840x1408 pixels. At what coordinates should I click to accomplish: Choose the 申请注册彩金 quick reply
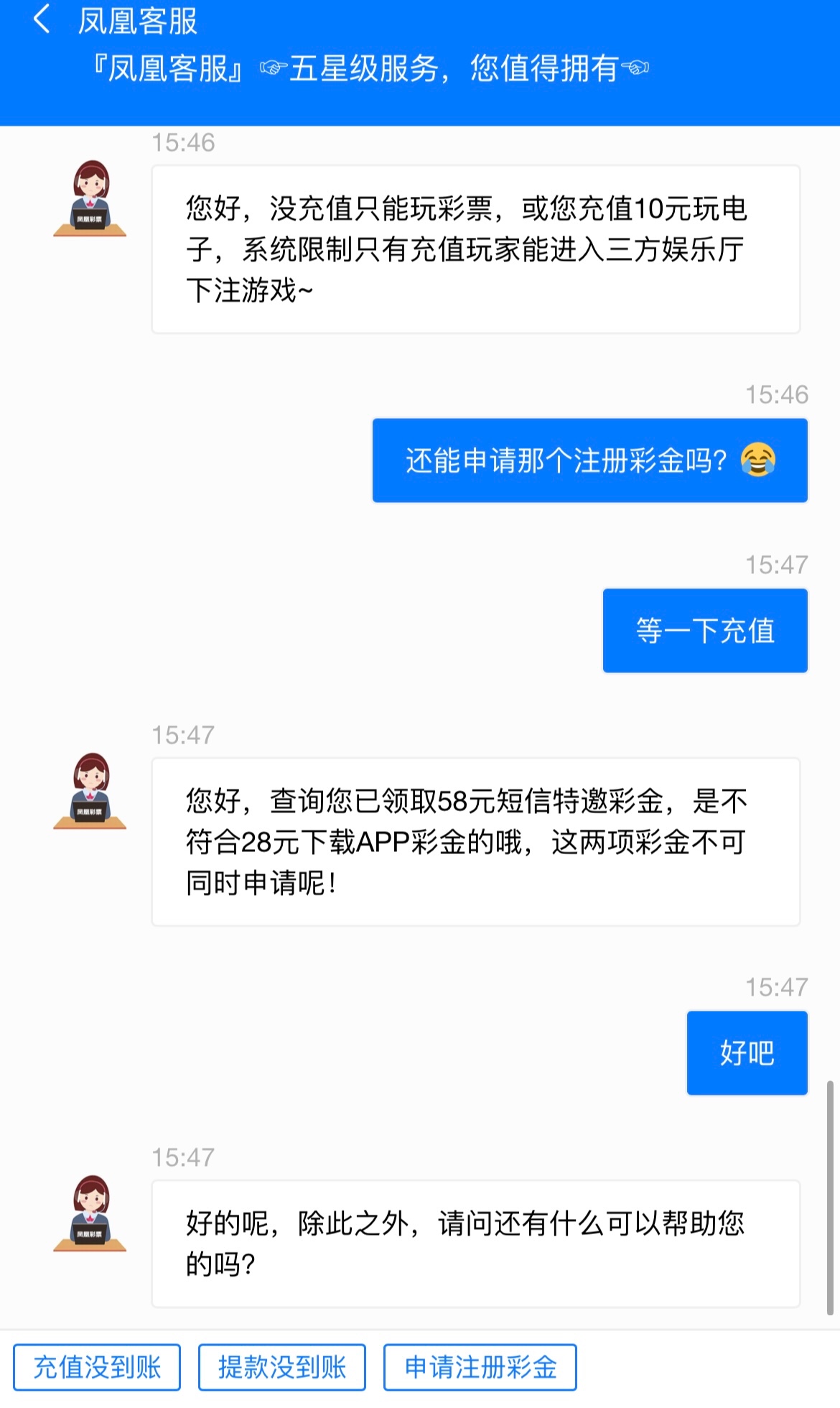pos(480,1367)
